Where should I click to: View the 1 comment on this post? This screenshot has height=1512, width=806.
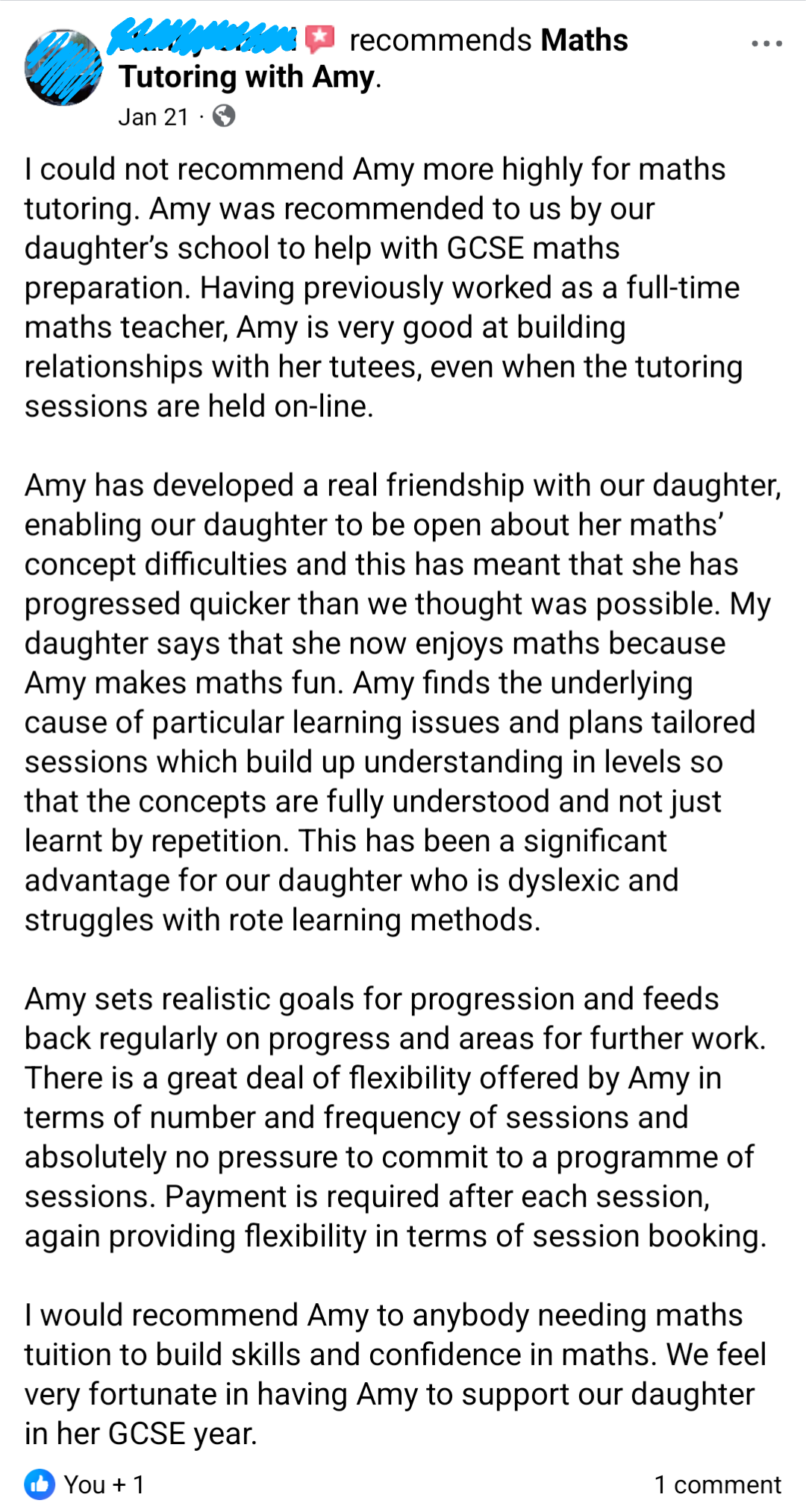pos(717,1484)
